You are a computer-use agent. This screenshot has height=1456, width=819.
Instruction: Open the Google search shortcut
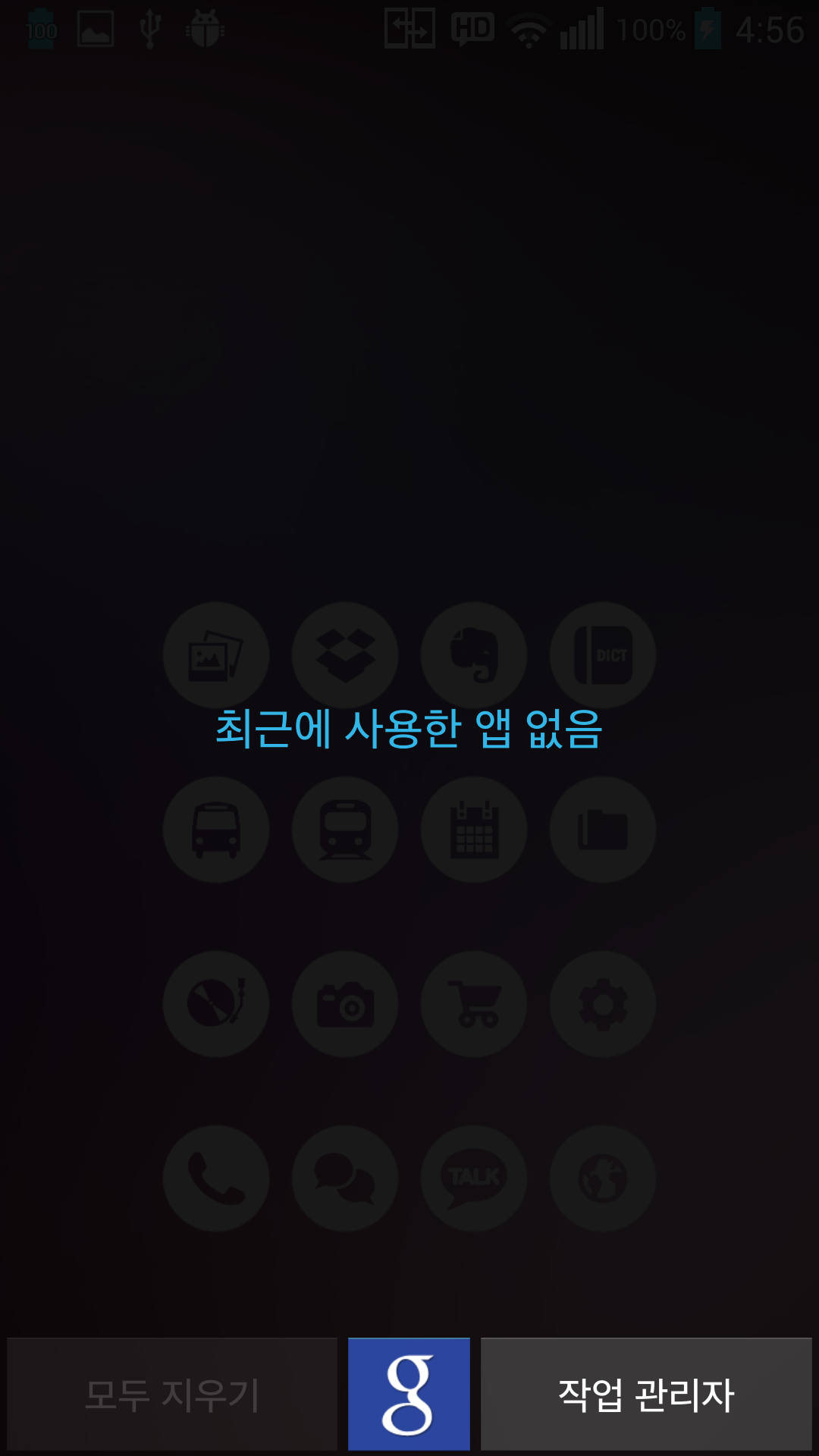pyautogui.click(x=409, y=1394)
